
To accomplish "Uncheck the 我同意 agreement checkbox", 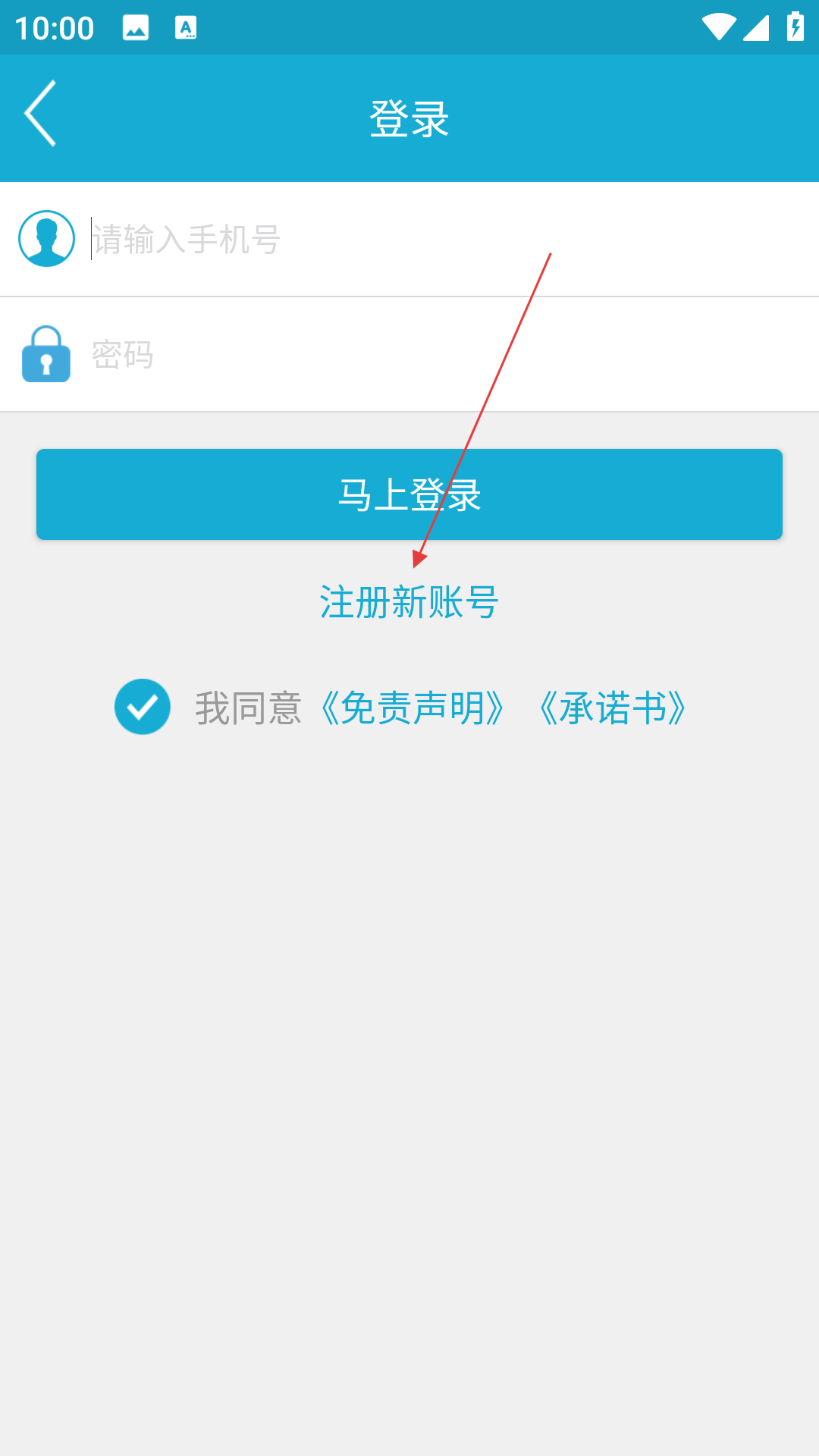I will 143,707.
